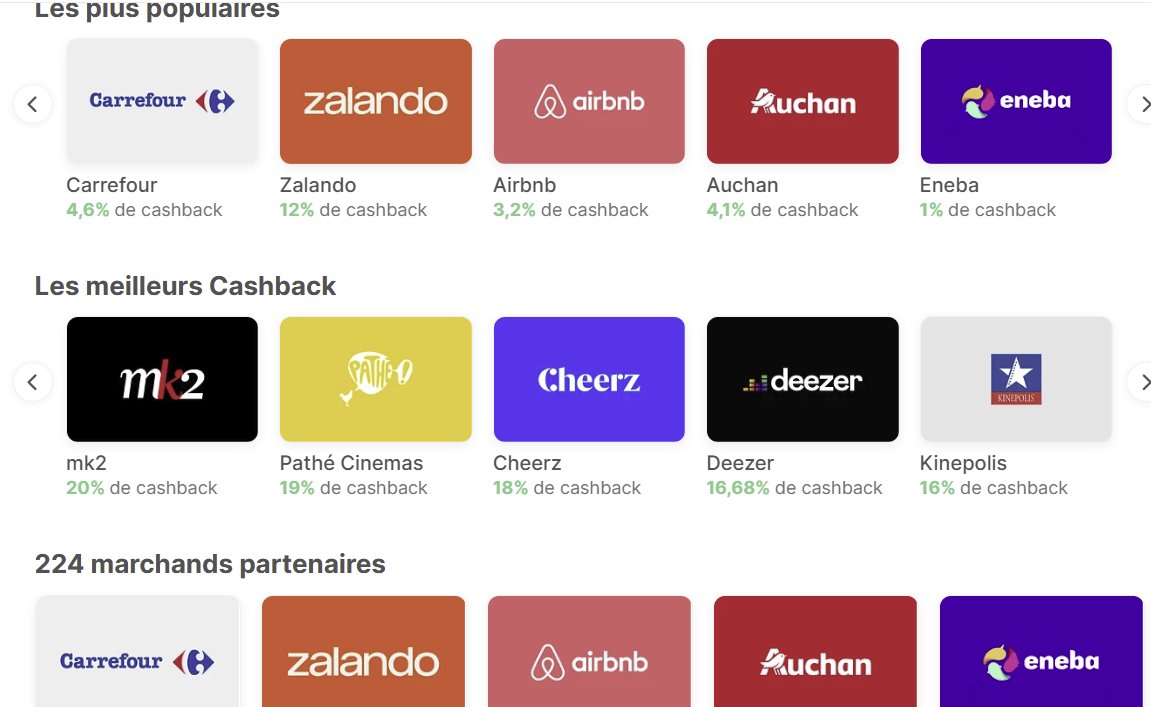
Task: Open the Deezer cashback offer
Action: tap(802, 379)
